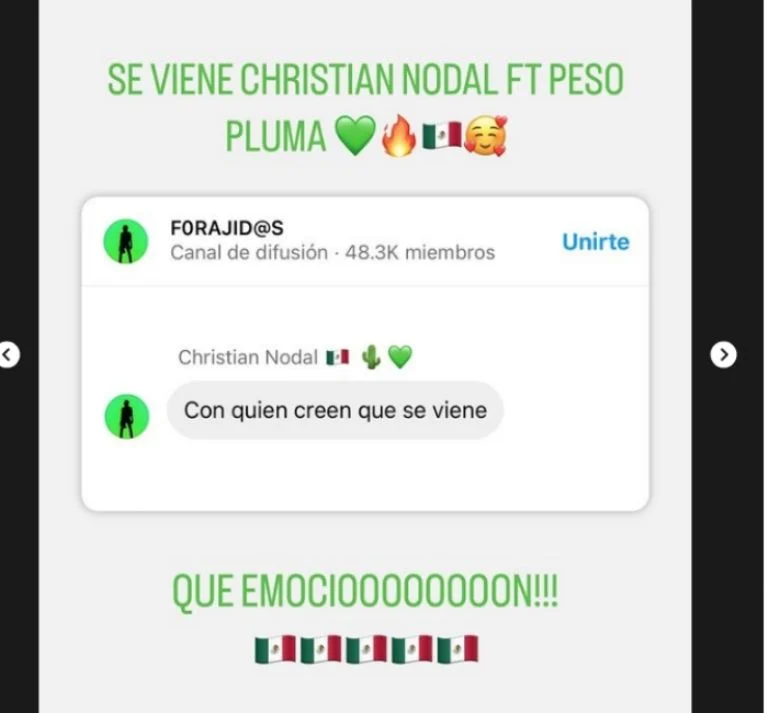
Task: Go to the next slide
Action: pos(723,354)
